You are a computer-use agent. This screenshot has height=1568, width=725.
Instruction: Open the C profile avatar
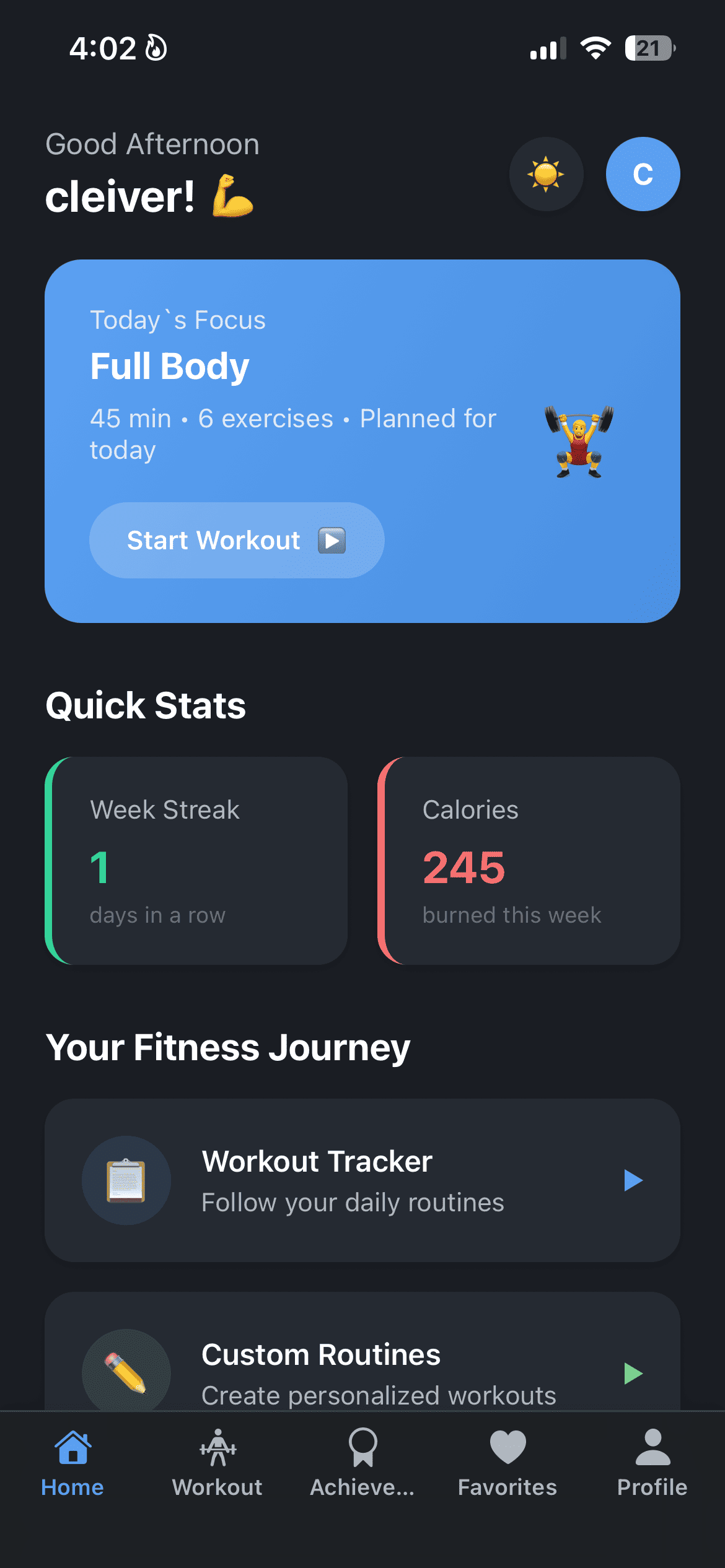[x=643, y=174]
